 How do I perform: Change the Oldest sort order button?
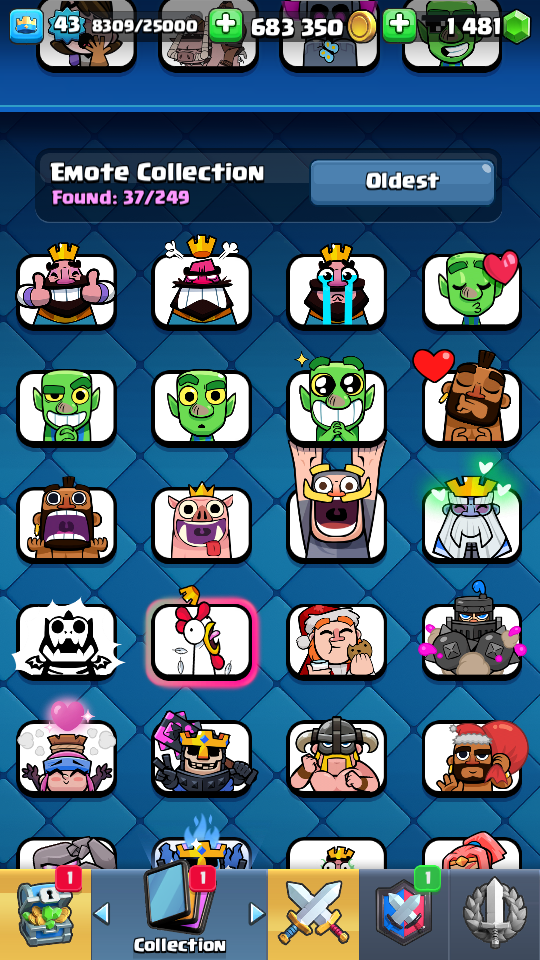pyautogui.click(x=402, y=182)
